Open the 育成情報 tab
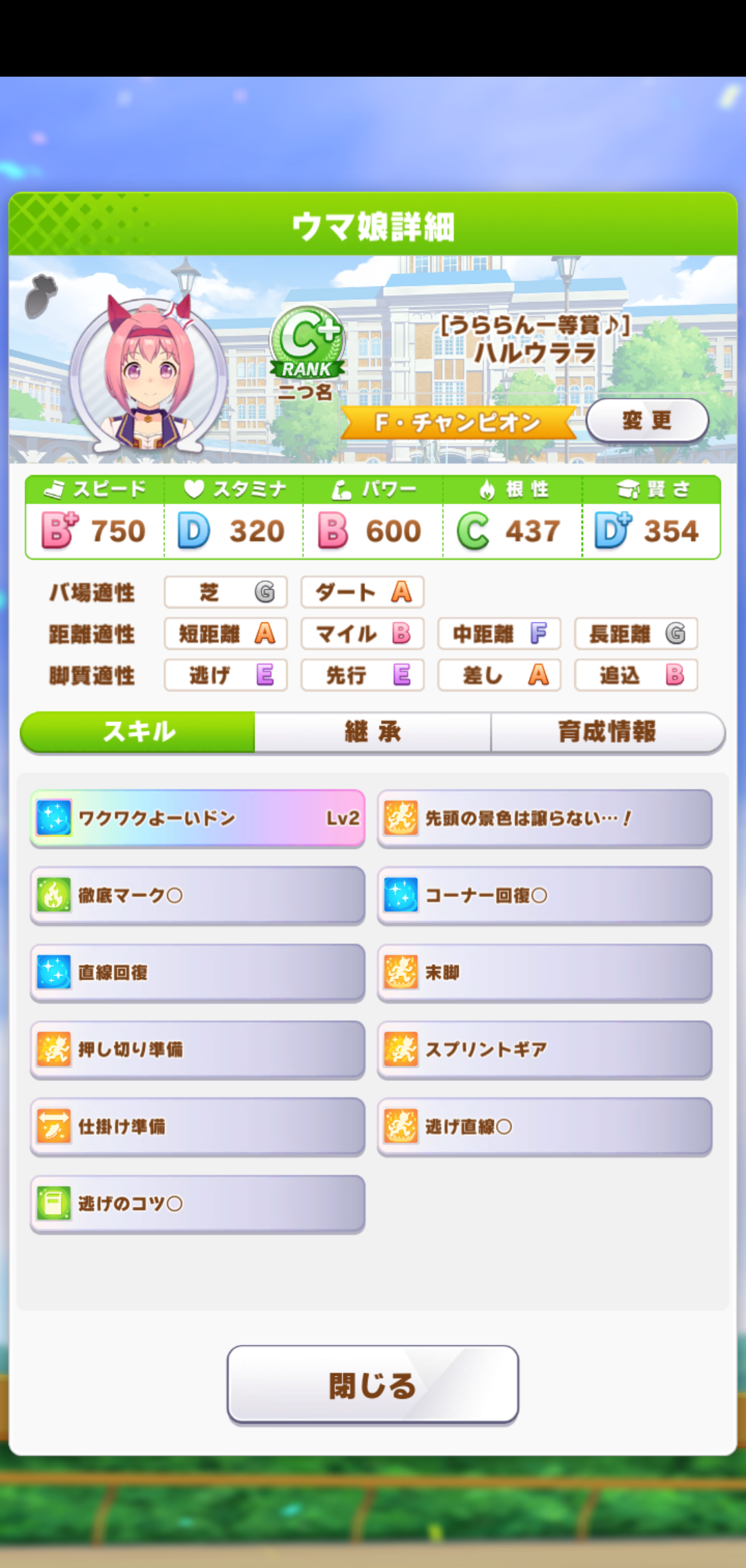Viewport: 746px width, 1568px height. pos(607,732)
